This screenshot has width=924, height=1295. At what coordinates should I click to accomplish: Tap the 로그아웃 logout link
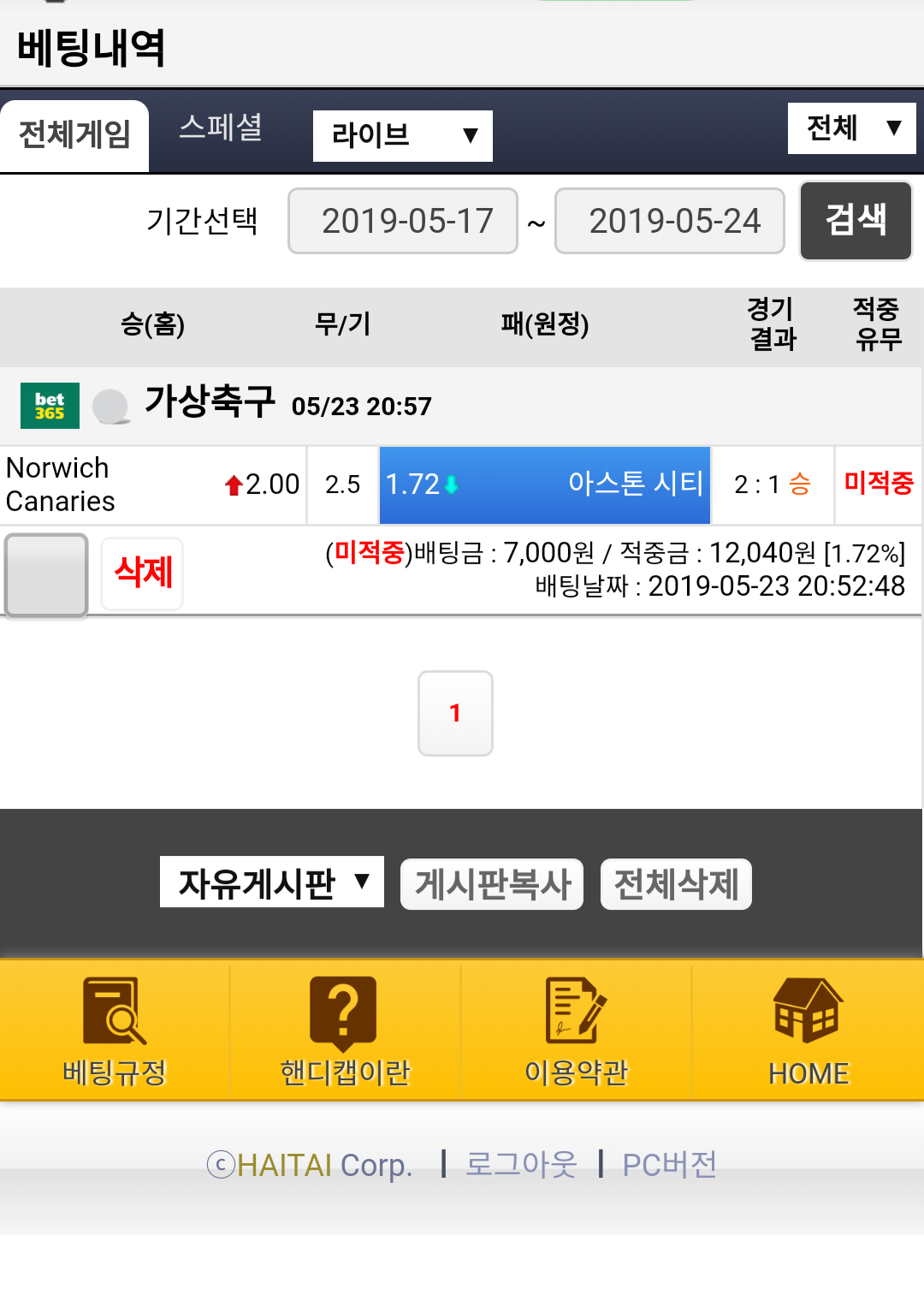click(x=521, y=1165)
